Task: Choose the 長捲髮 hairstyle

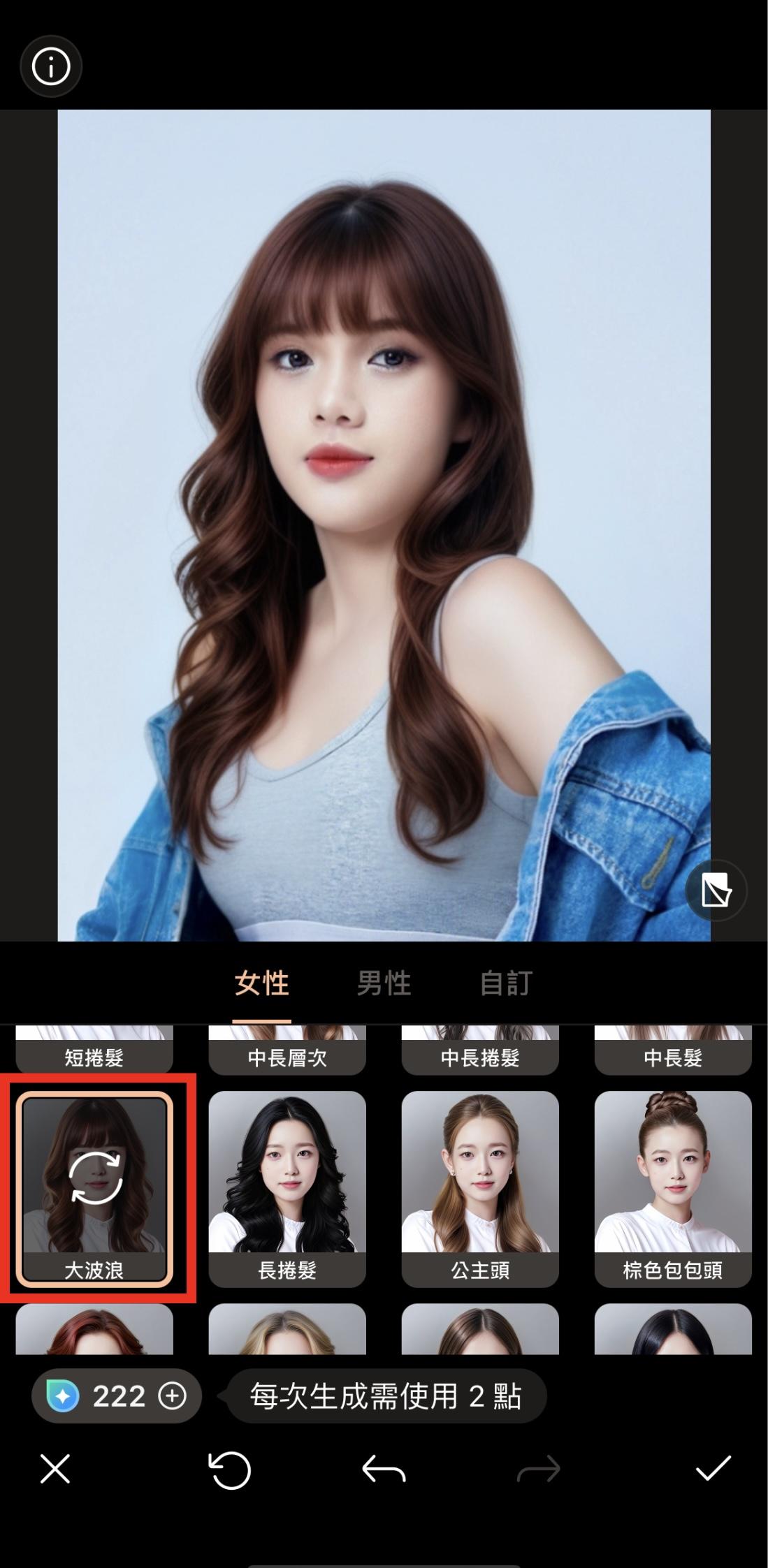Action: point(287,1187)
